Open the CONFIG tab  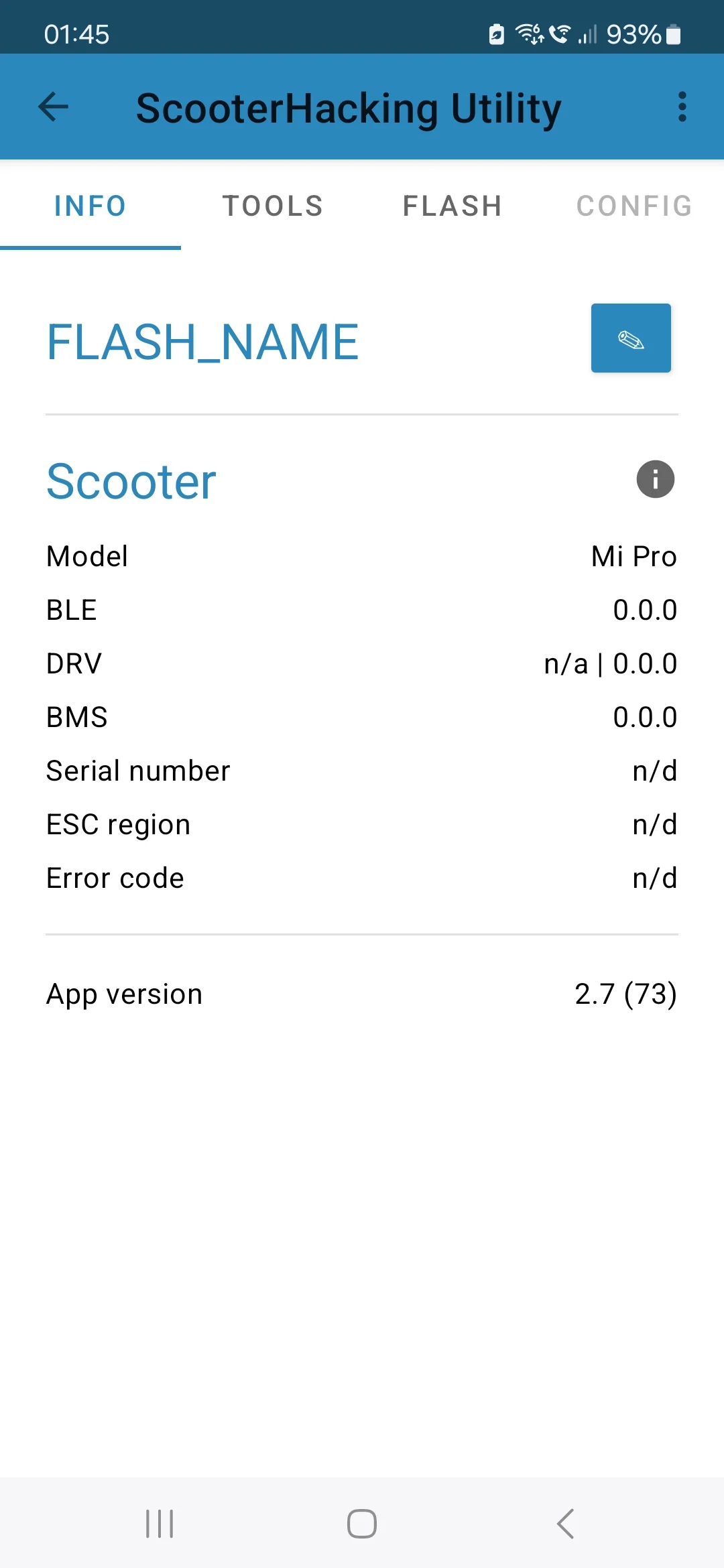click(633, 206)
